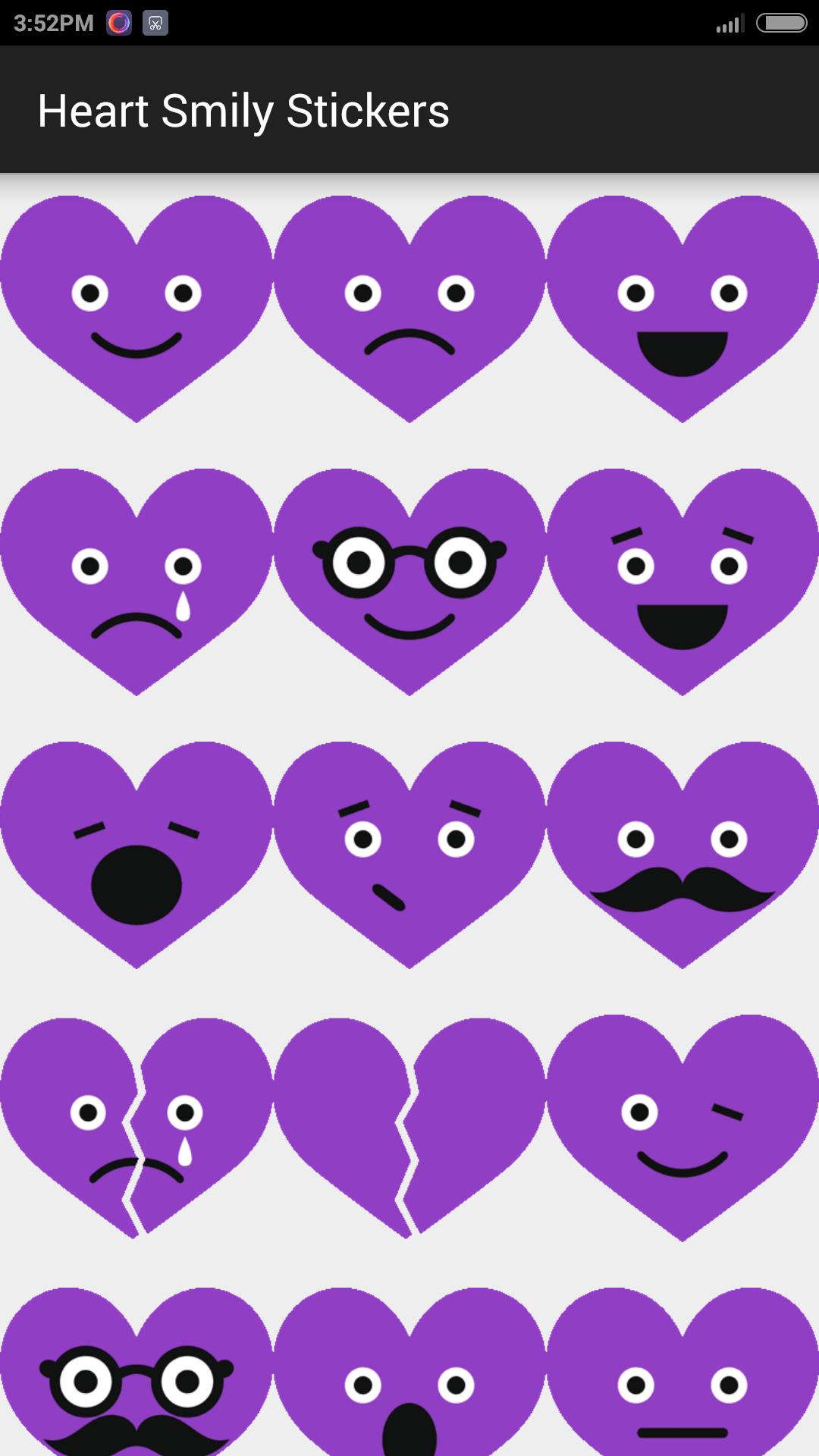
Task: Choose the yawning heart with closed eyes
Action: click(x=136, y=857)
